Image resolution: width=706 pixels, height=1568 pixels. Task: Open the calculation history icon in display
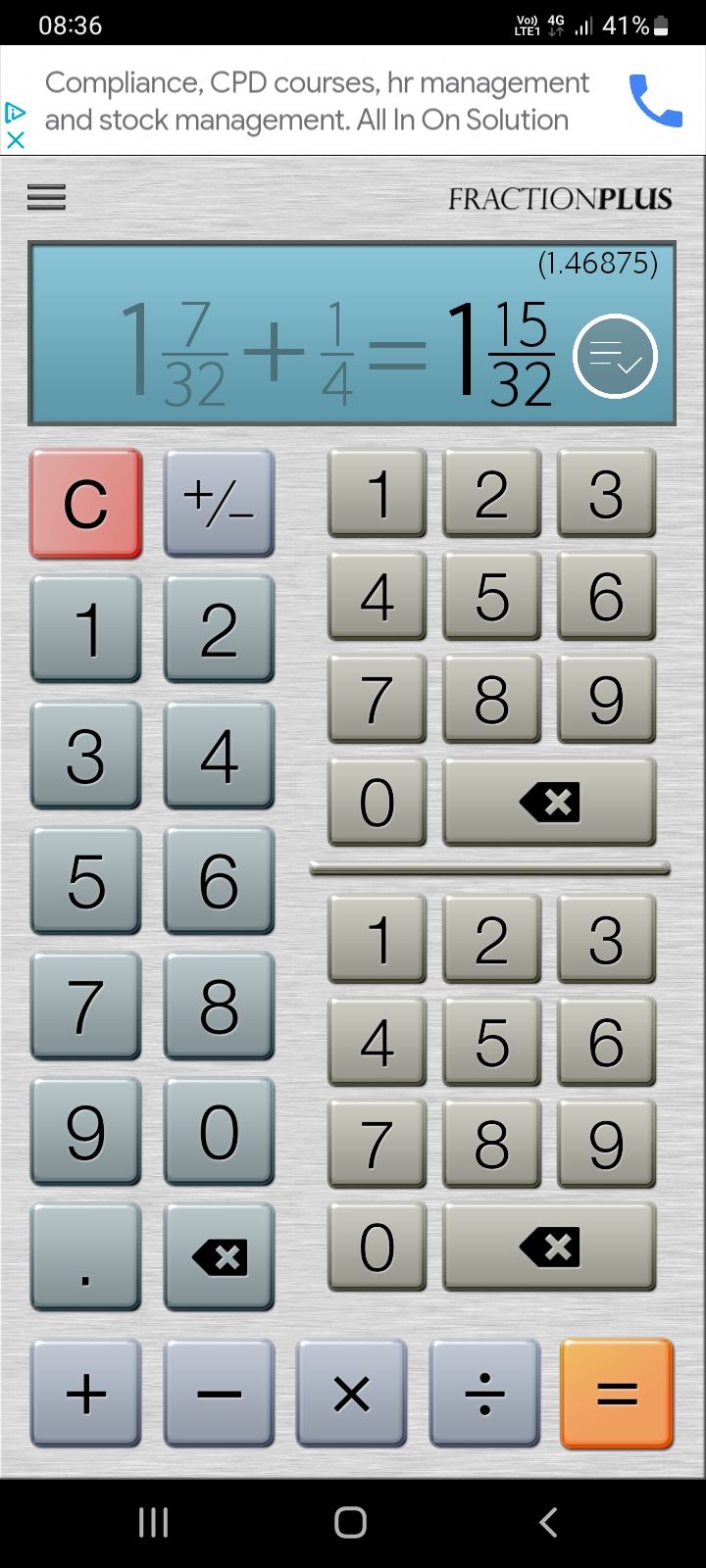coord(615,357)
